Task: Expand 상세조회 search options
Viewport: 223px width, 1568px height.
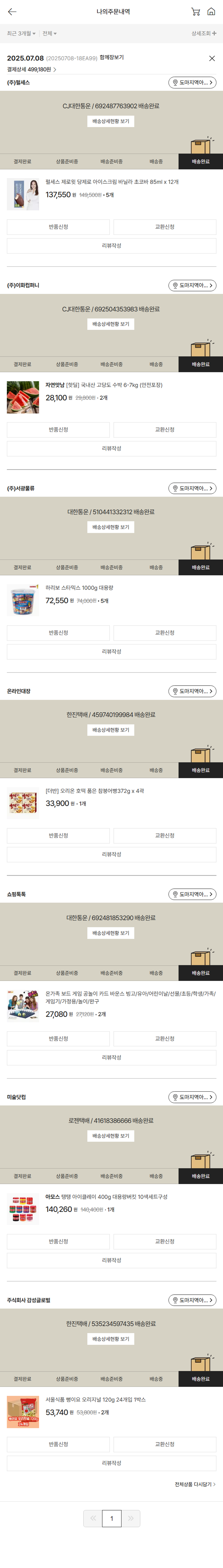Action: pos(203,33)
